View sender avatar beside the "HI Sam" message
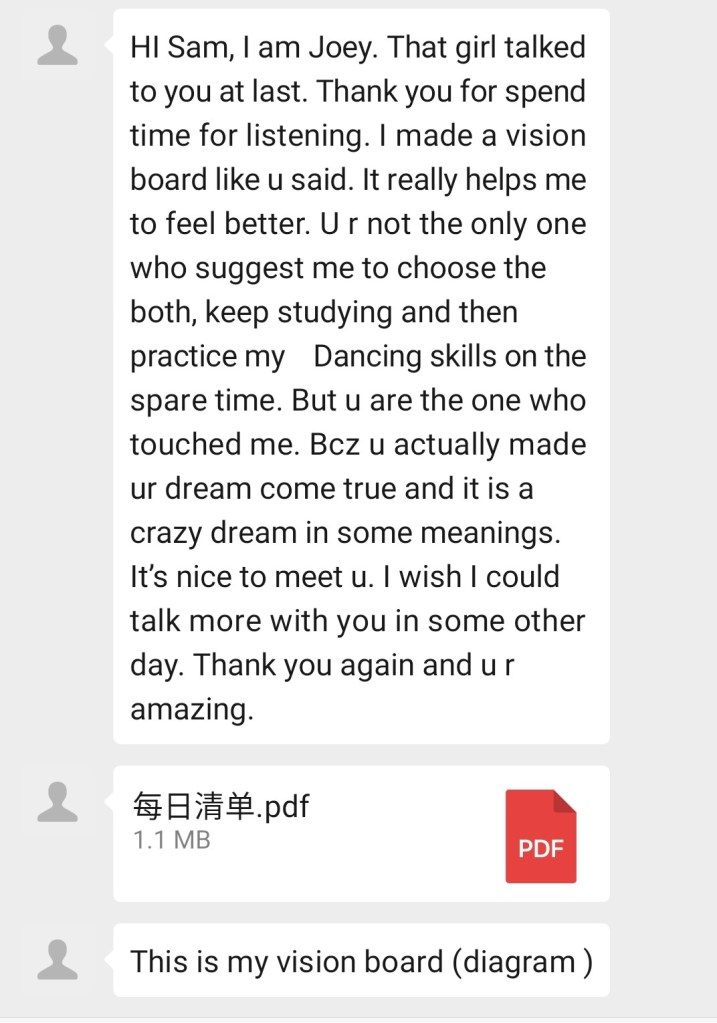The image size is (717, 1023). 57,46
